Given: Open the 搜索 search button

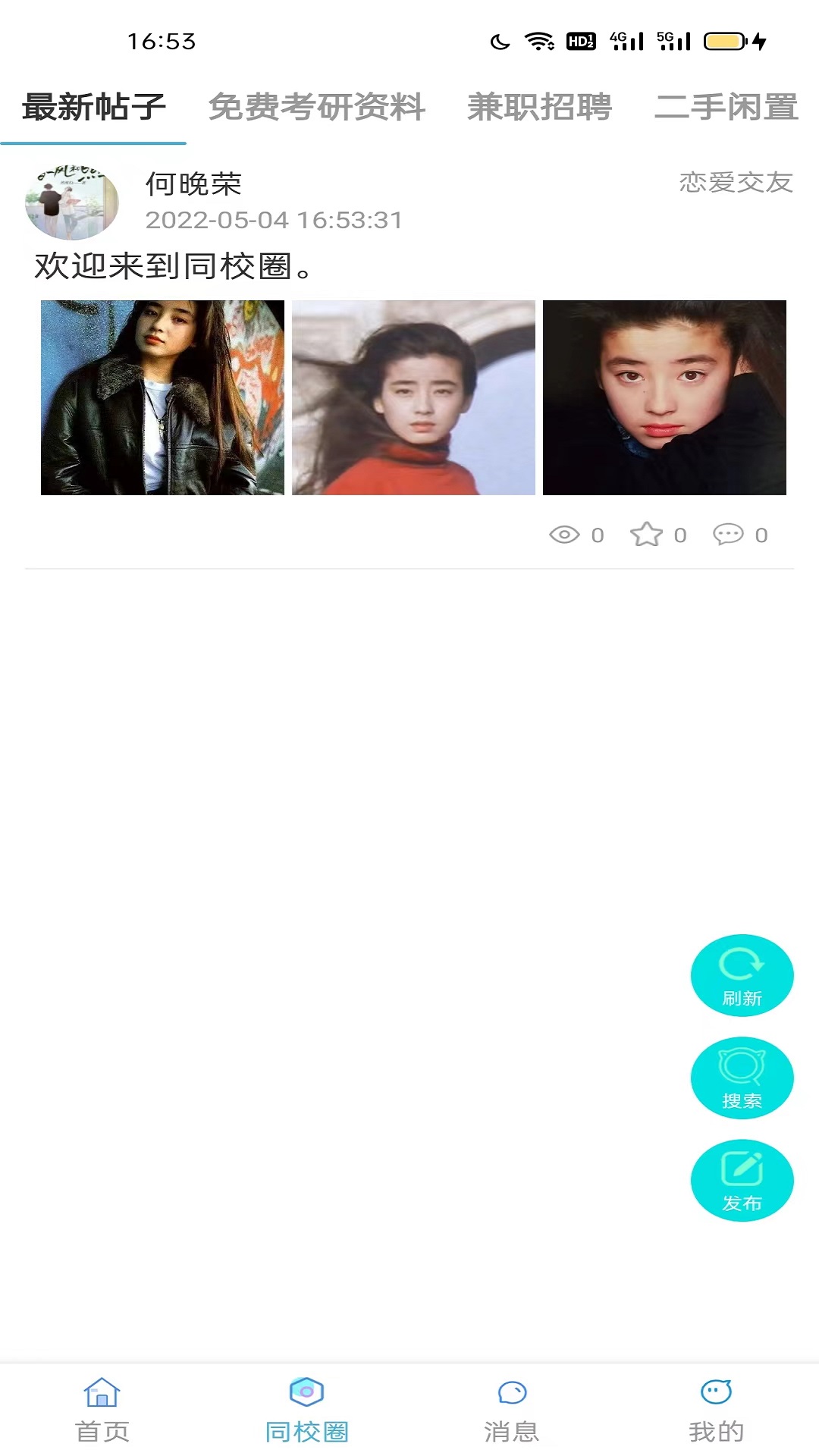Looking at the screenshot, I should (x=742, y=1078).
